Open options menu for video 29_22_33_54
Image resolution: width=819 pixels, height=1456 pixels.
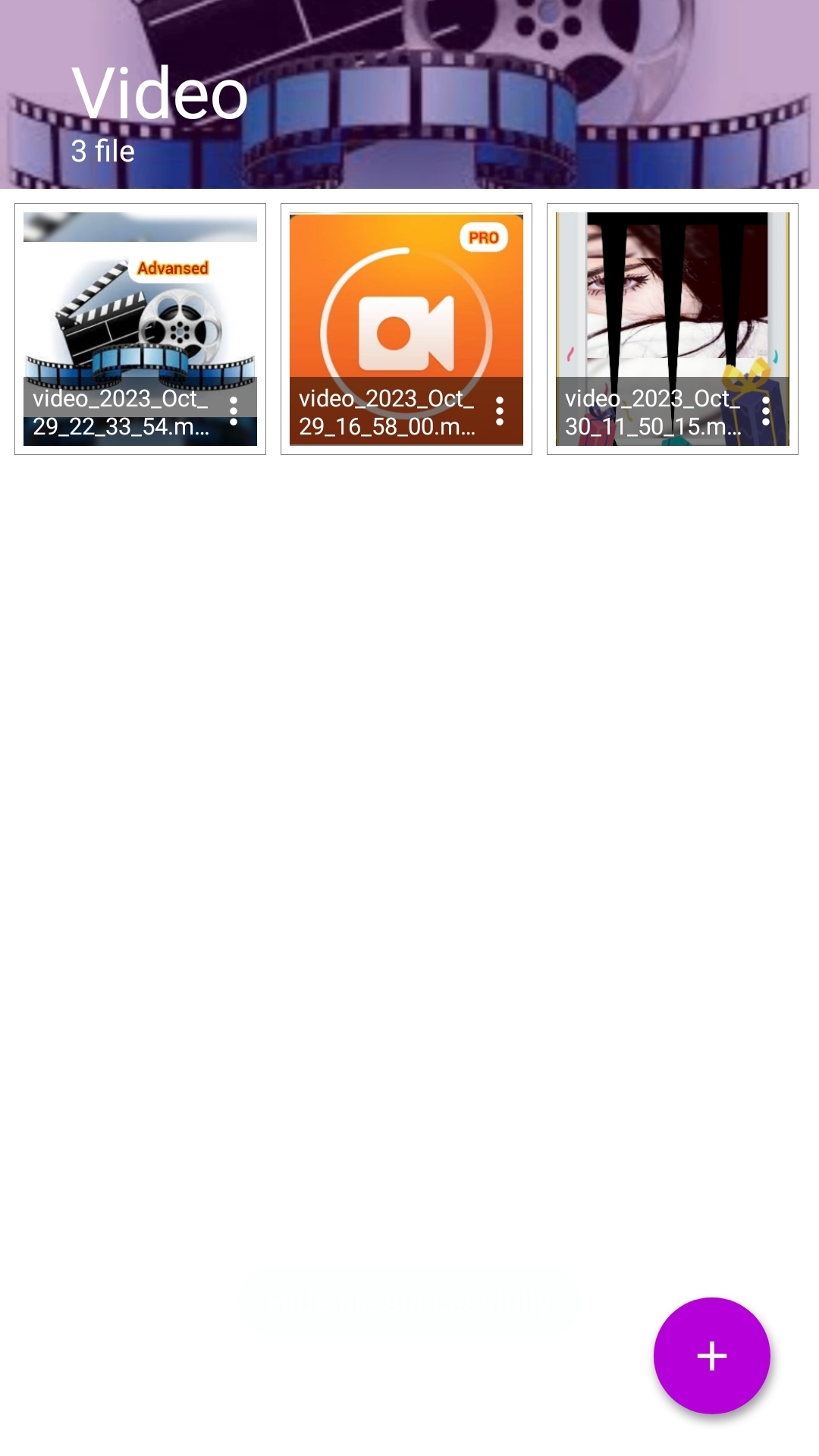tap(234, 411)
